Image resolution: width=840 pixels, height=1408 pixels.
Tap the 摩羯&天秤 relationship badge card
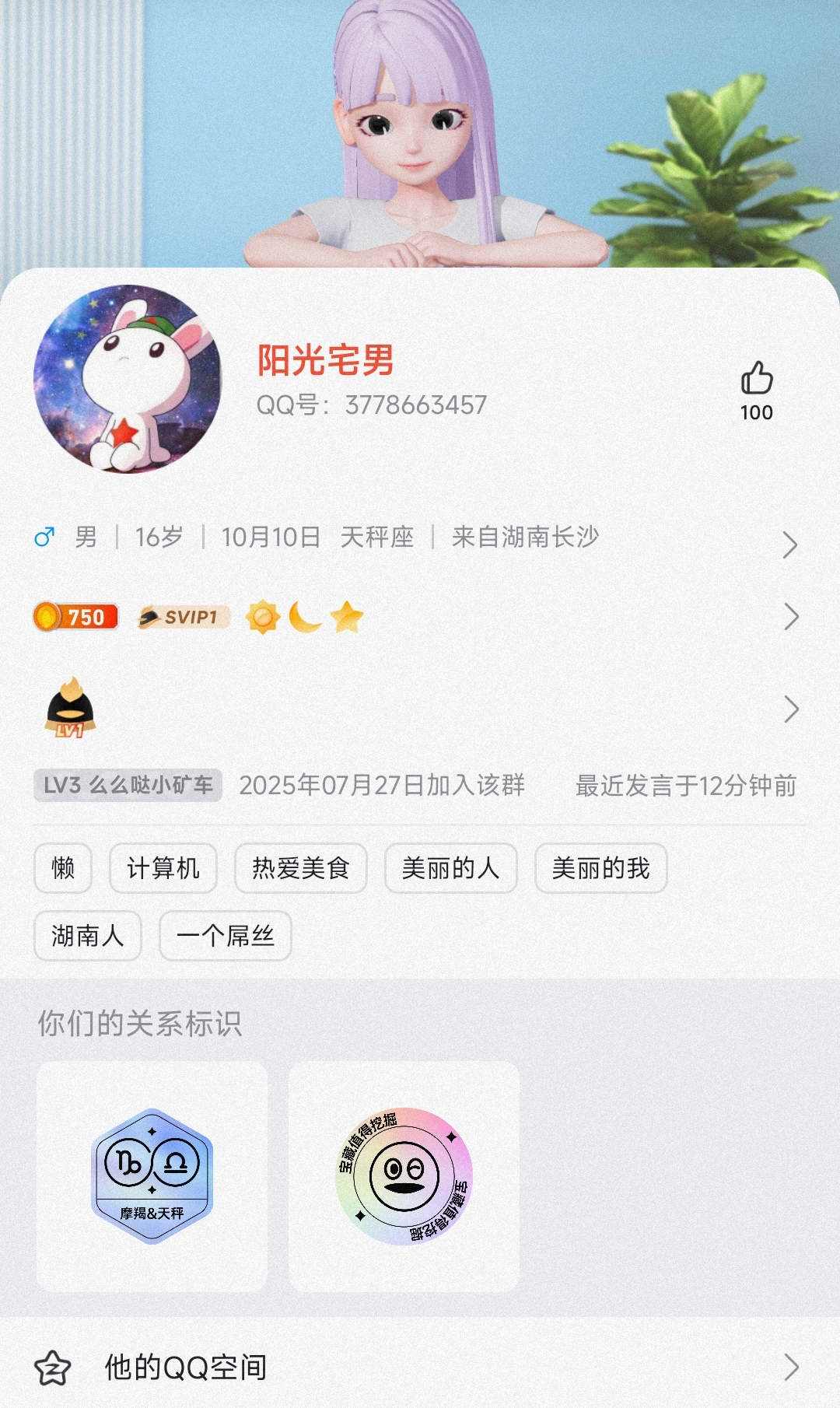pyautogui.click(x=152, y=1176)
